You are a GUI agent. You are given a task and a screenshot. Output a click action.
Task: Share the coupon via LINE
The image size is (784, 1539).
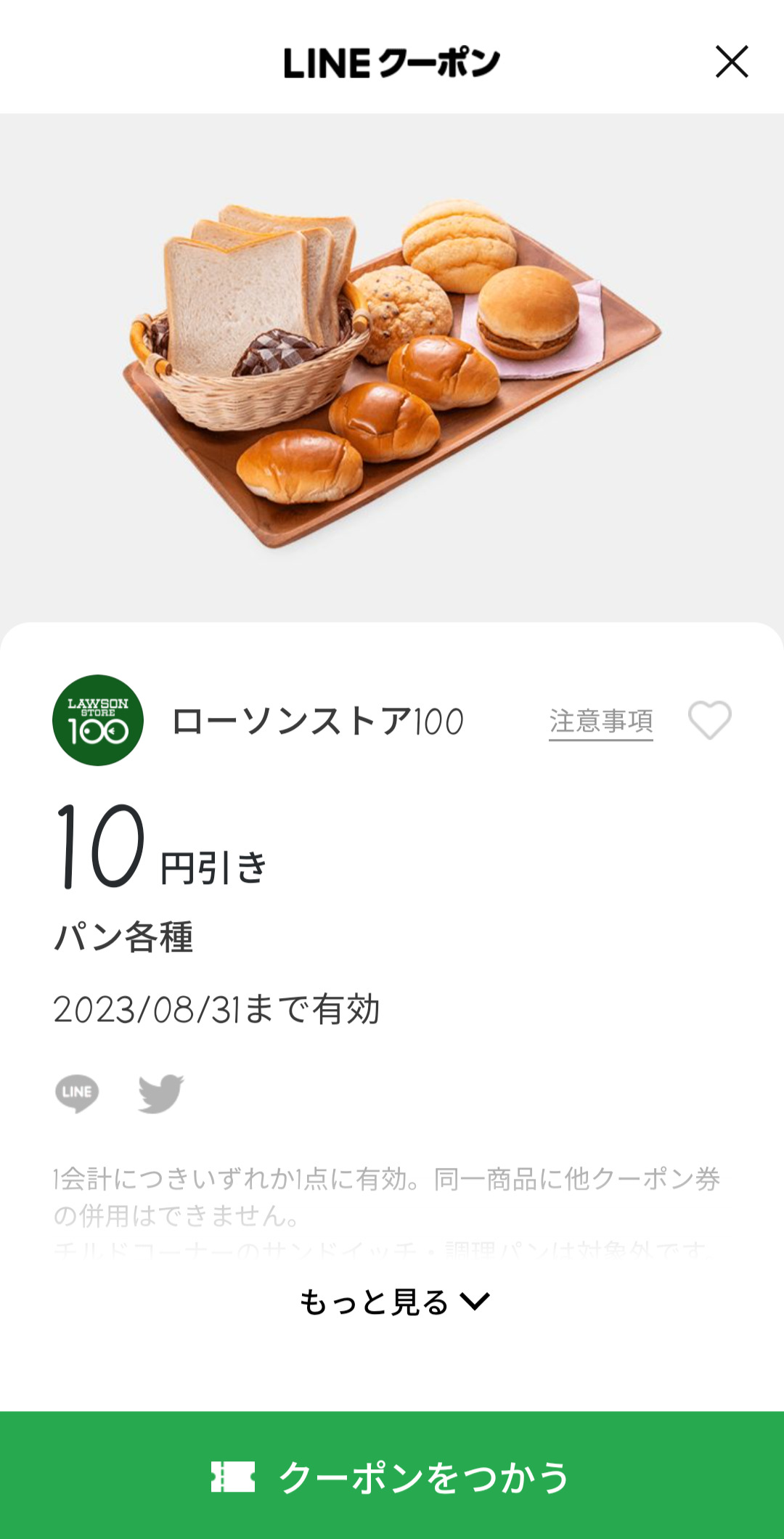[77, 1093]
